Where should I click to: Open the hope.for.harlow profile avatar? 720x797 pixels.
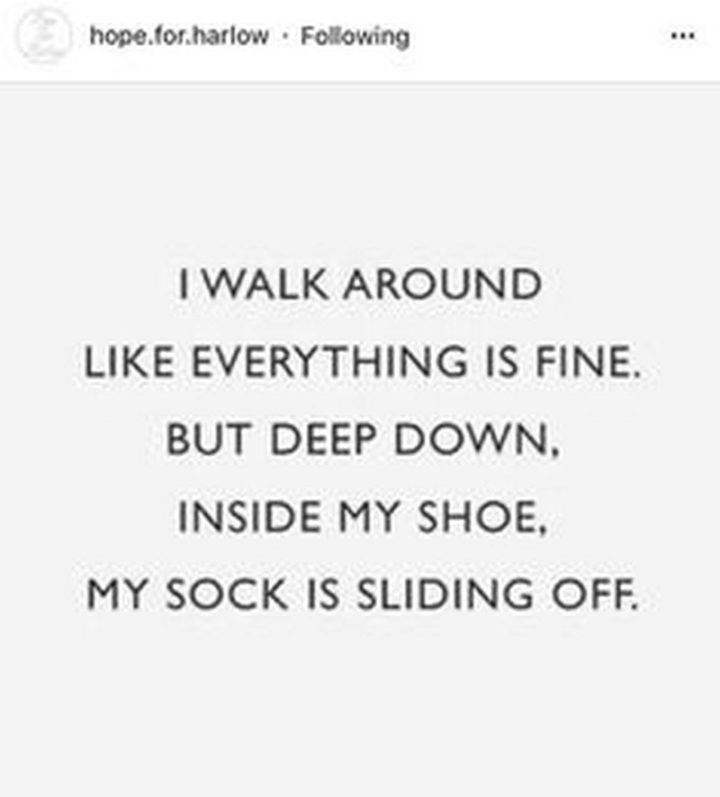[x=43, y=36]
